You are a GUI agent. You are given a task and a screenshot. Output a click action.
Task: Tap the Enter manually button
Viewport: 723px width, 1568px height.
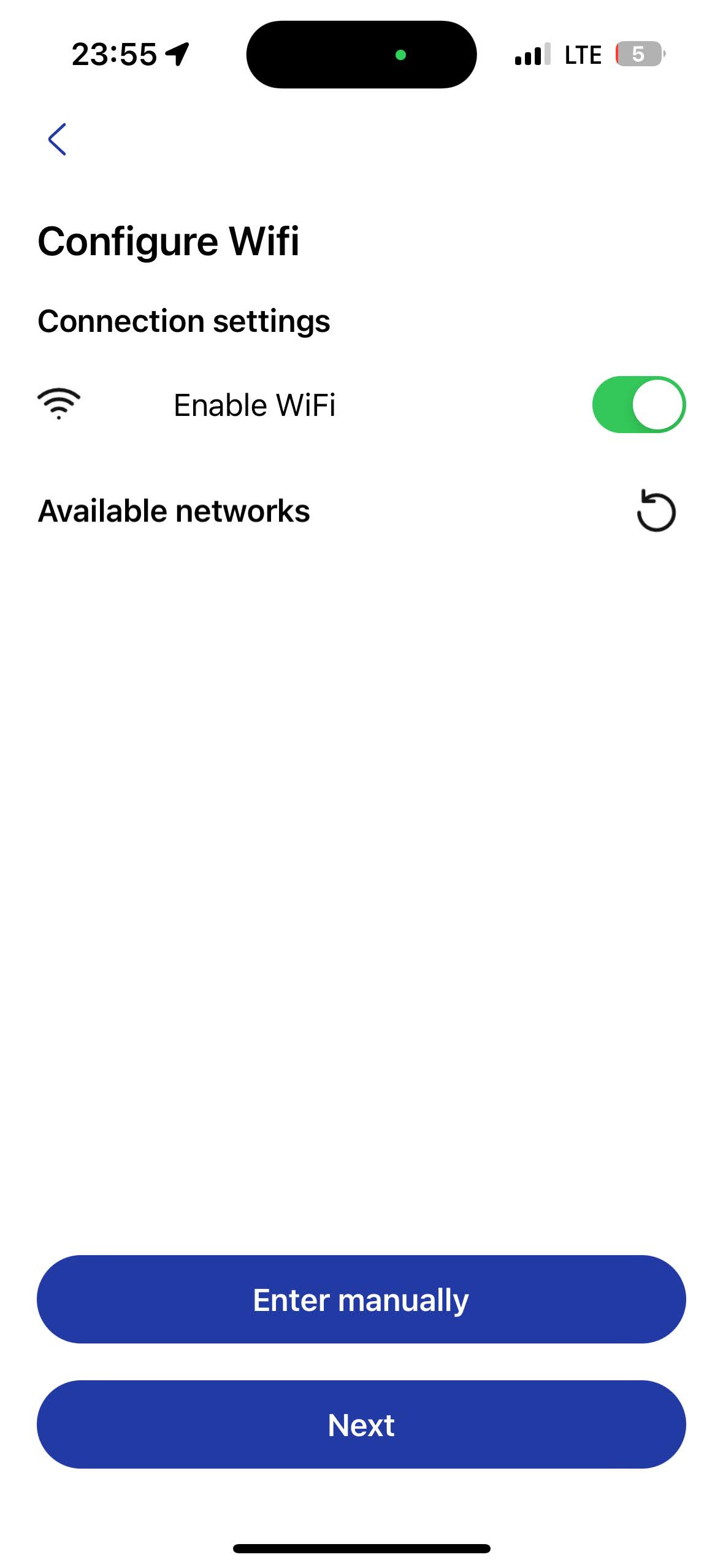361,1299
